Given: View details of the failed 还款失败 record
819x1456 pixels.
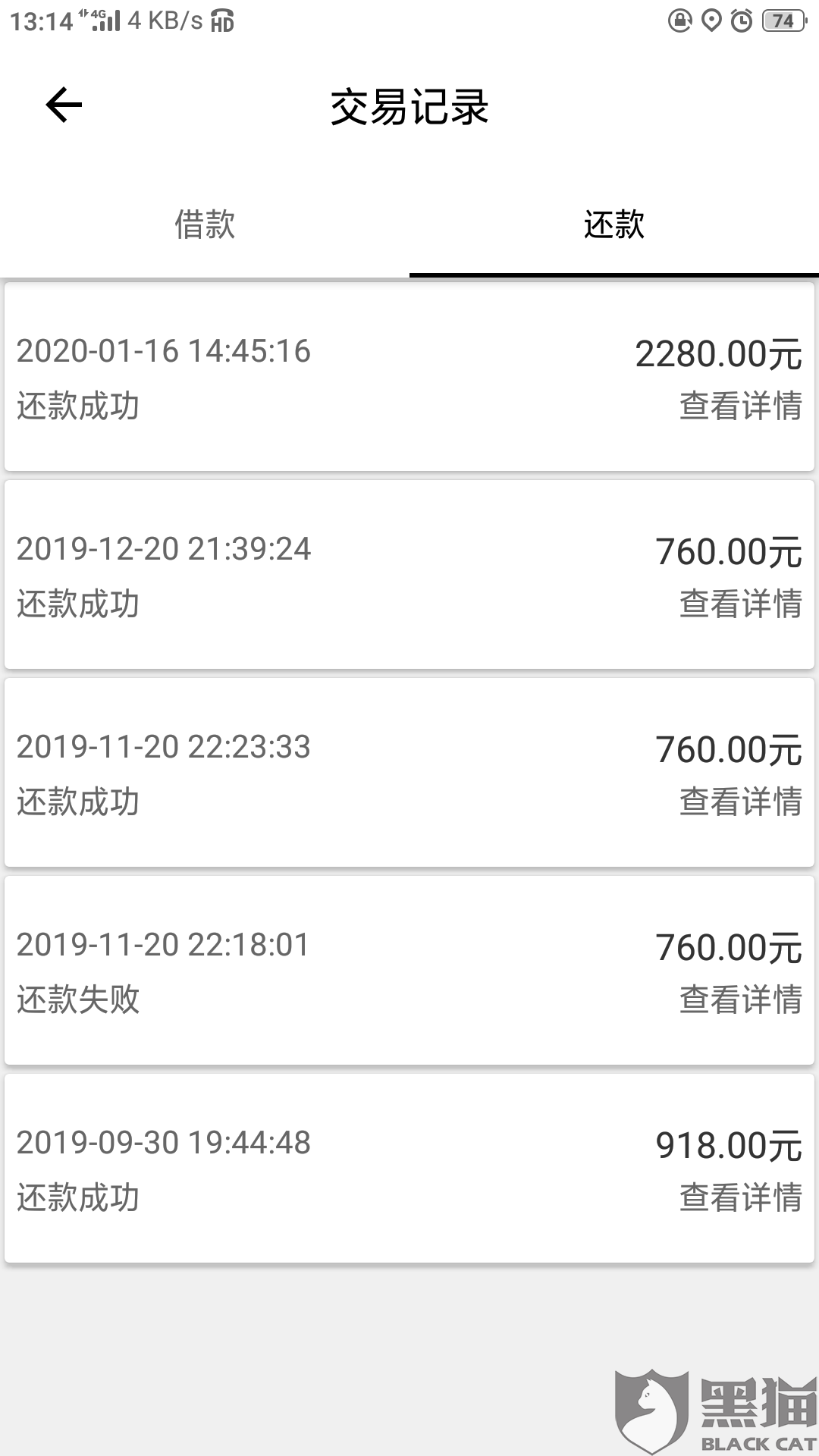Looking at the screenshot, I should coord(740,1000).
